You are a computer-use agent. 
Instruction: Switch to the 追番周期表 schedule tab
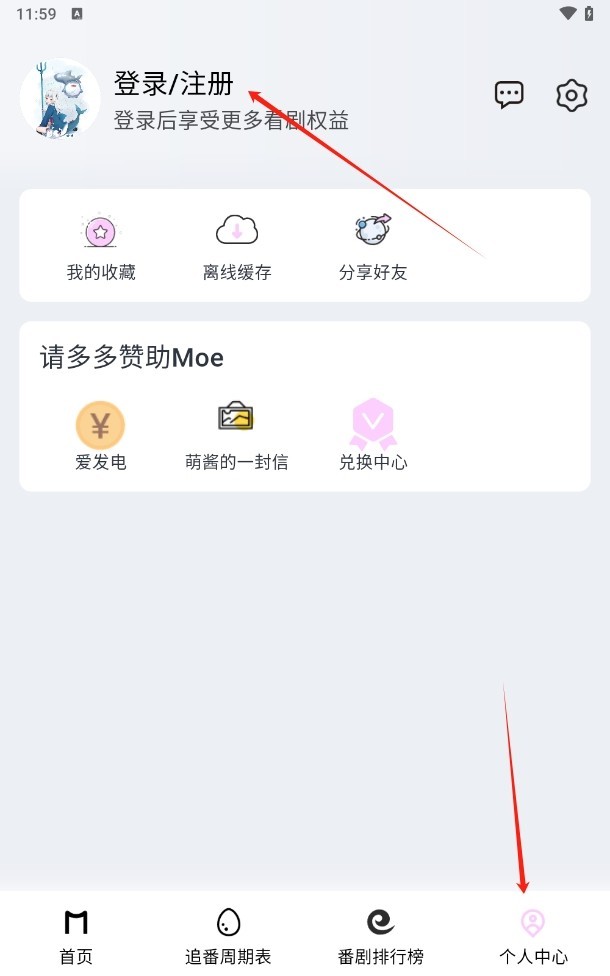[228, 936]
